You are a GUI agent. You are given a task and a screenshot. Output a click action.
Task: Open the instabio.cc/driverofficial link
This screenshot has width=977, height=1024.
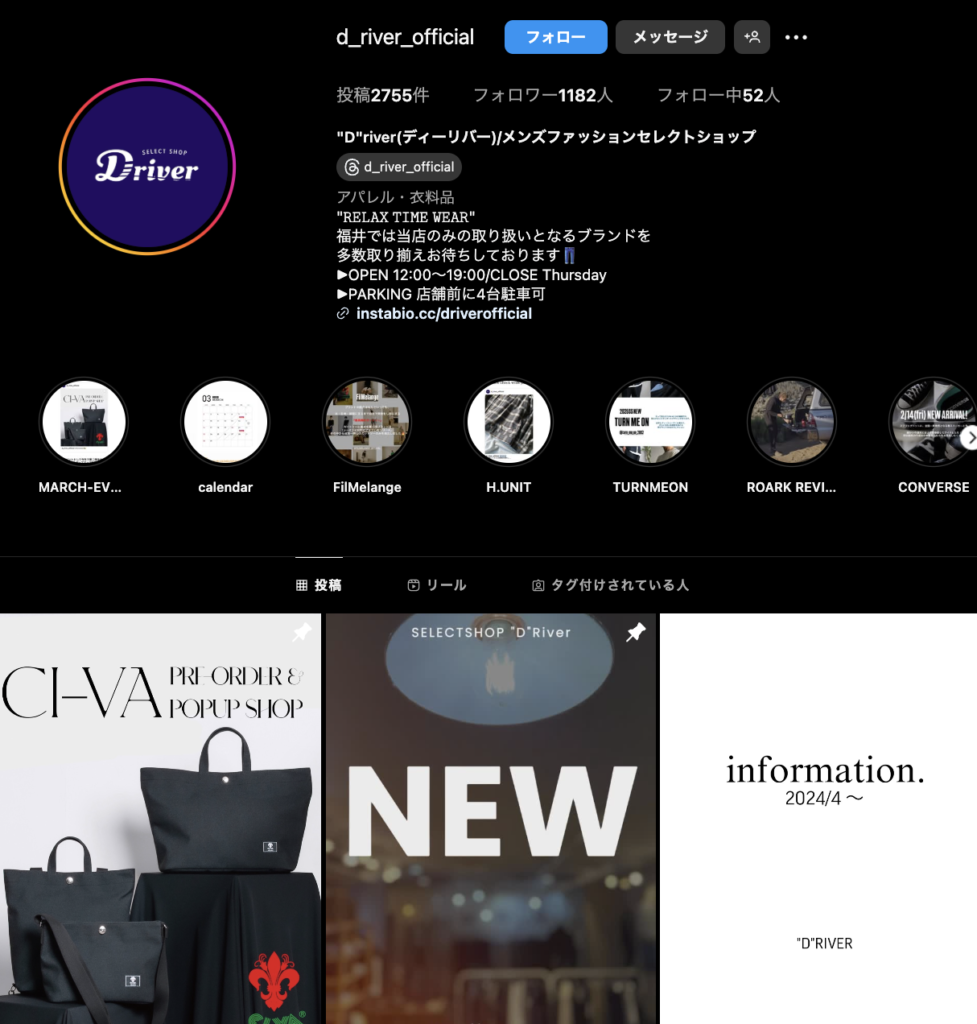click(443, 313)
